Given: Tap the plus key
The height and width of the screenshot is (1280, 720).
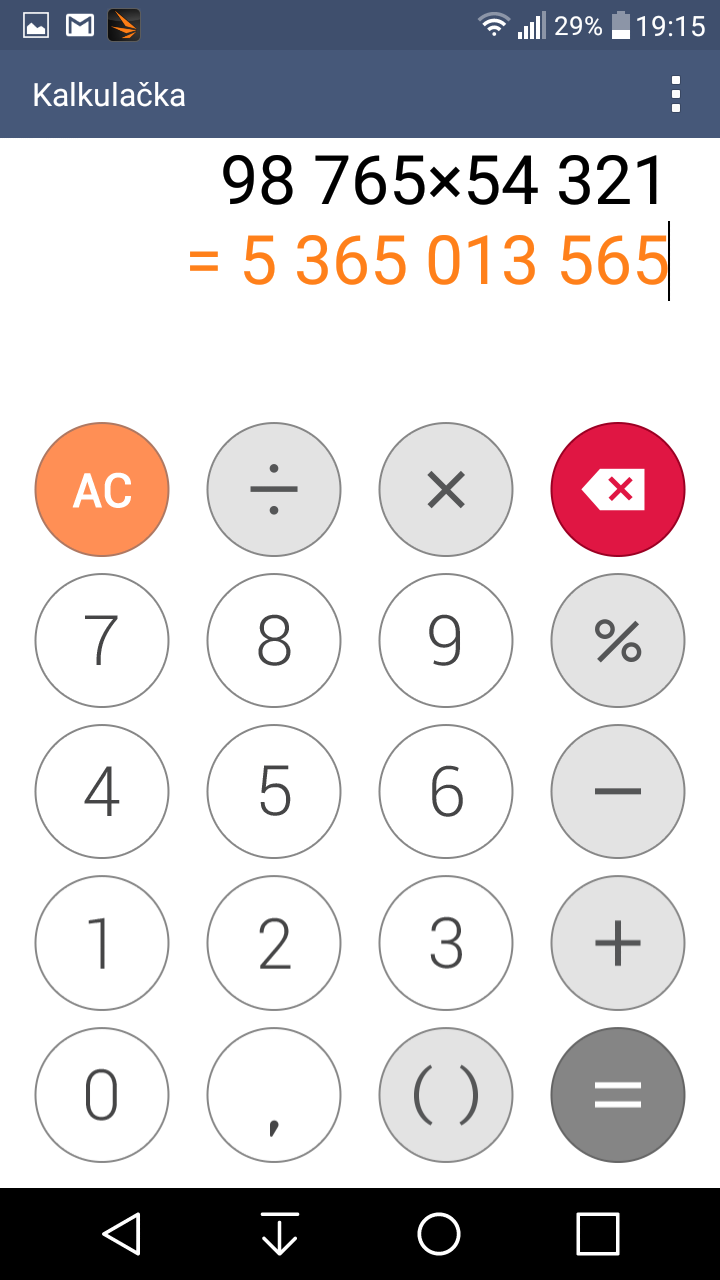Looking at the screenshot, I should pyautogui.click(x=618, y=943).
